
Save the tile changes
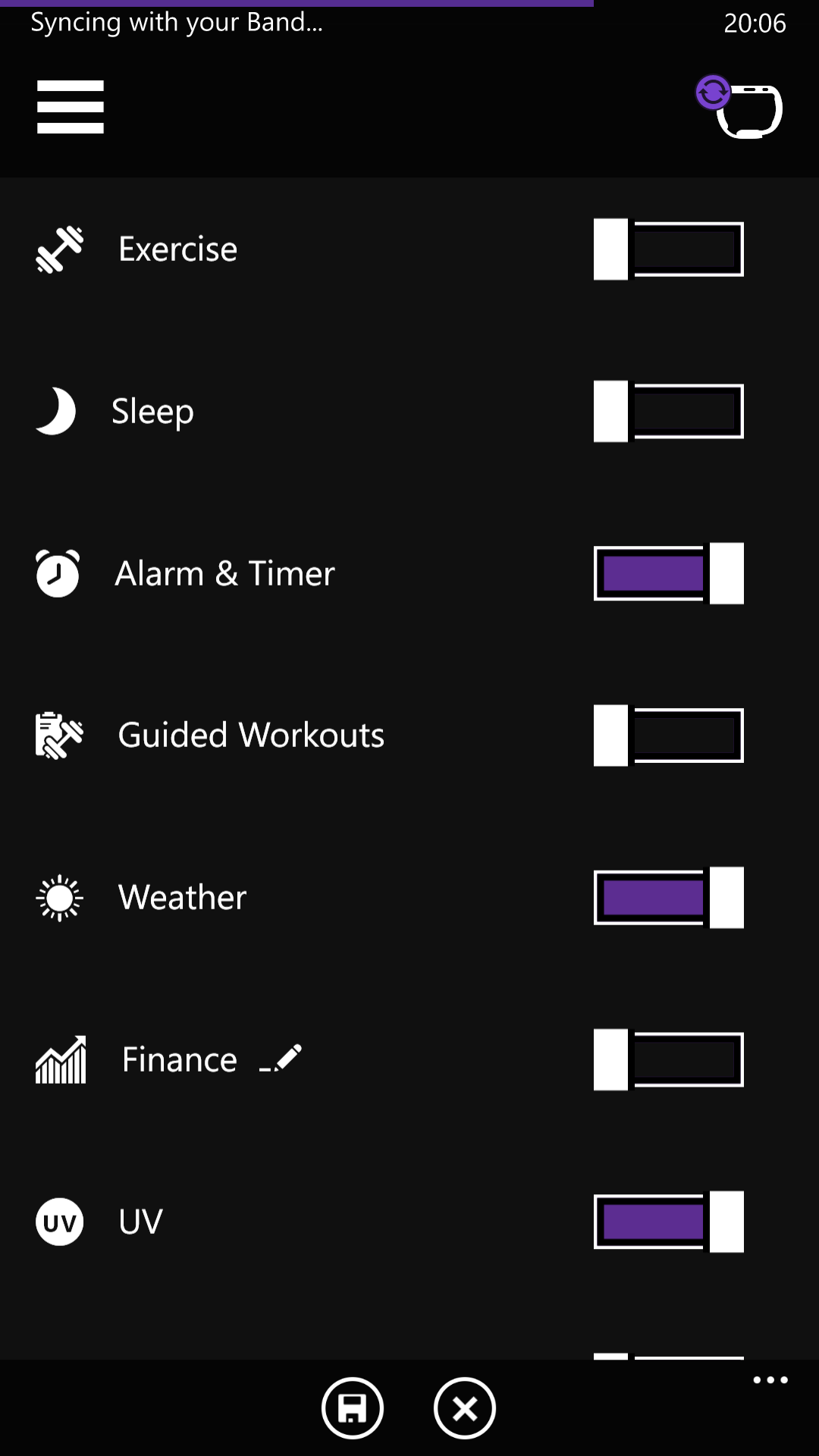point(353,1408)
